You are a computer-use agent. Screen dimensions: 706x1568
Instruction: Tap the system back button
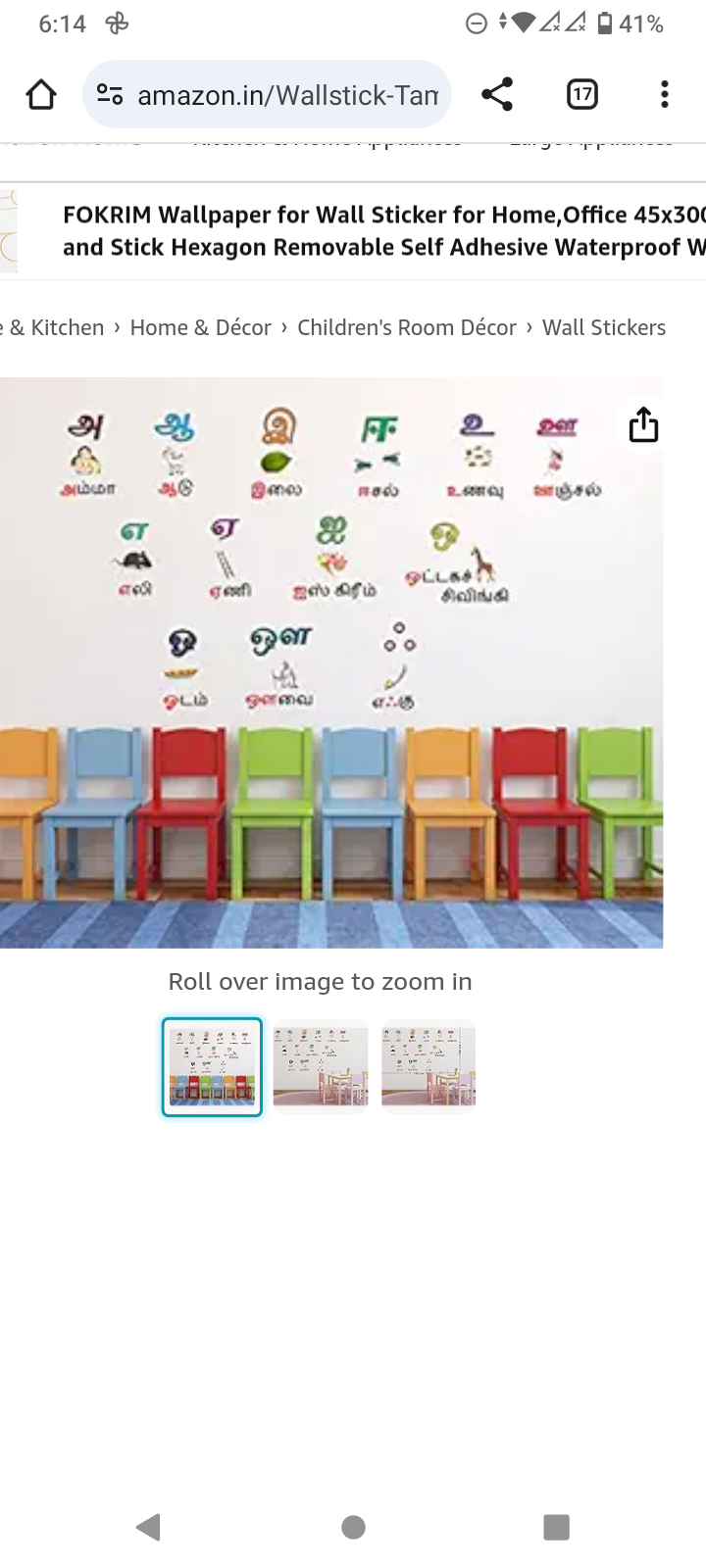(x=149, y=1526)
